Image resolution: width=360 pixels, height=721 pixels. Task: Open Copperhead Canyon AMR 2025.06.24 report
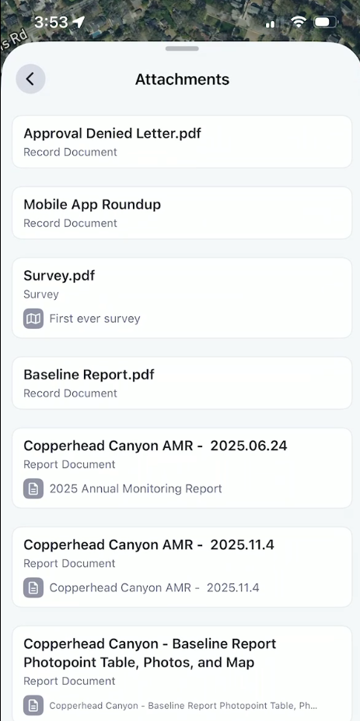(x=182, y=468)
